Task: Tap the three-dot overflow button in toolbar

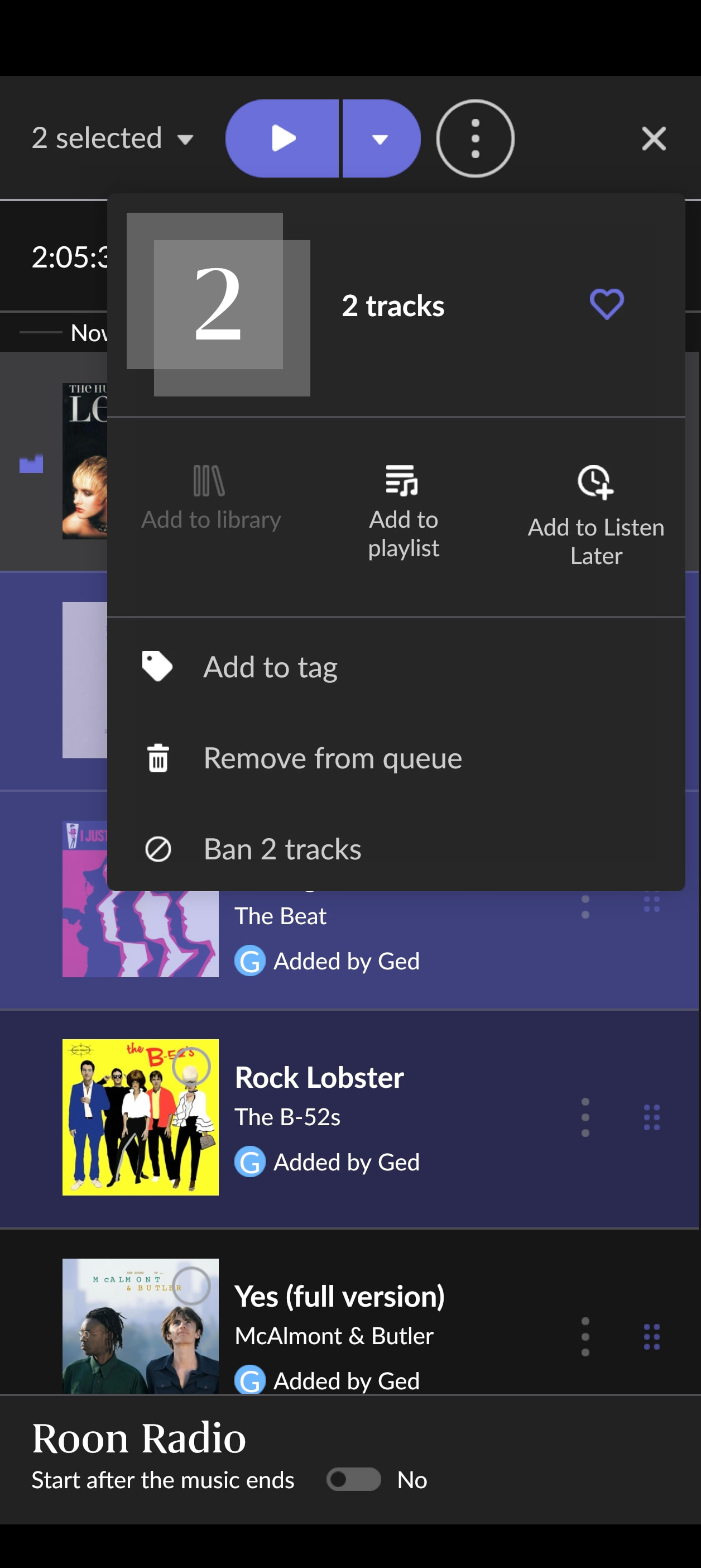Action: click(x=476, y=139)
